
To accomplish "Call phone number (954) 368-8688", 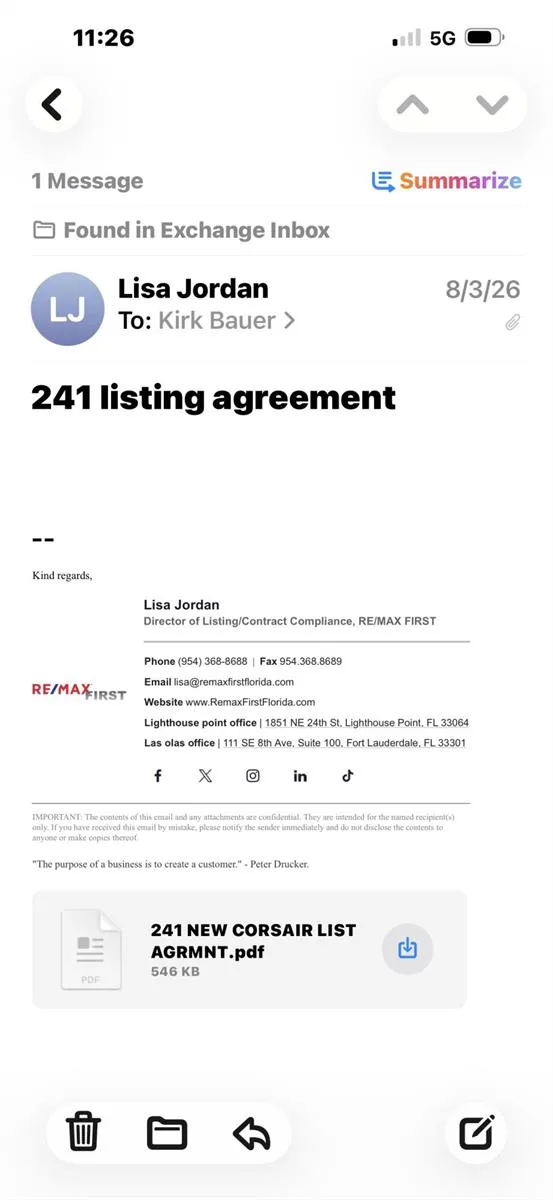I will (x=213, y=662).
